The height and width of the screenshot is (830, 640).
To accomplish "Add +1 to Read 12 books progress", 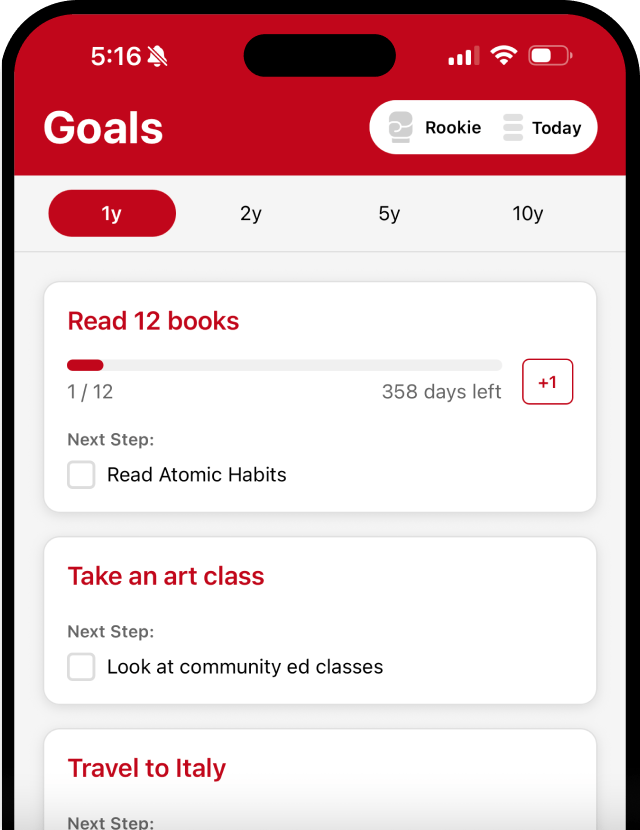I will (x=547, y=382).
